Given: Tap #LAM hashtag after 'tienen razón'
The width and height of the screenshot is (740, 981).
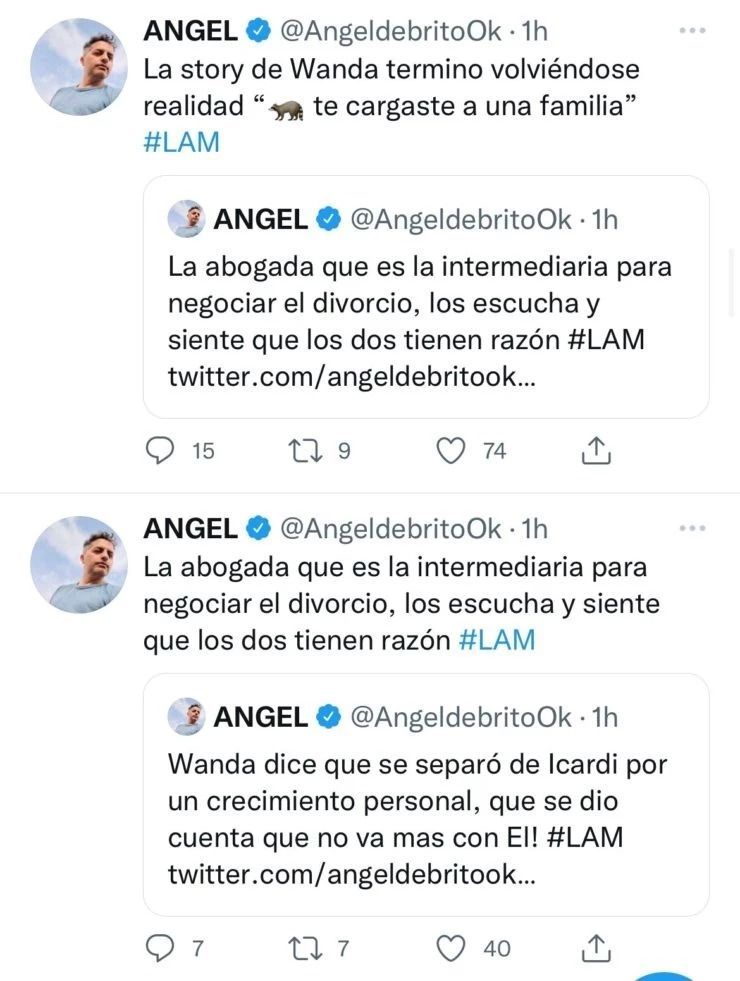Looking at the screenshot, I should click(497, 641).
